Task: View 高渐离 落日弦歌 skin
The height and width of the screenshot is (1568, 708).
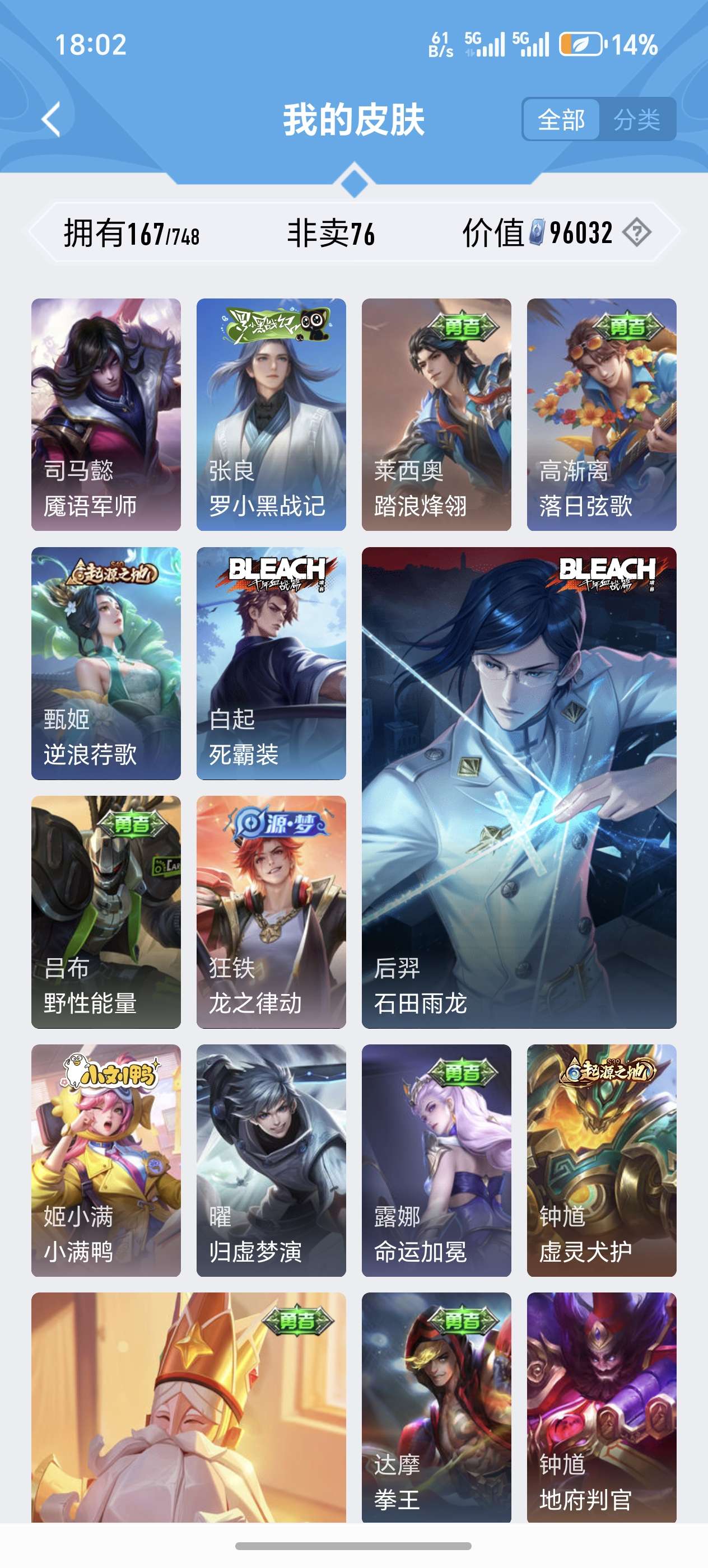Action: pyautogui.click(x=602, y=414)
